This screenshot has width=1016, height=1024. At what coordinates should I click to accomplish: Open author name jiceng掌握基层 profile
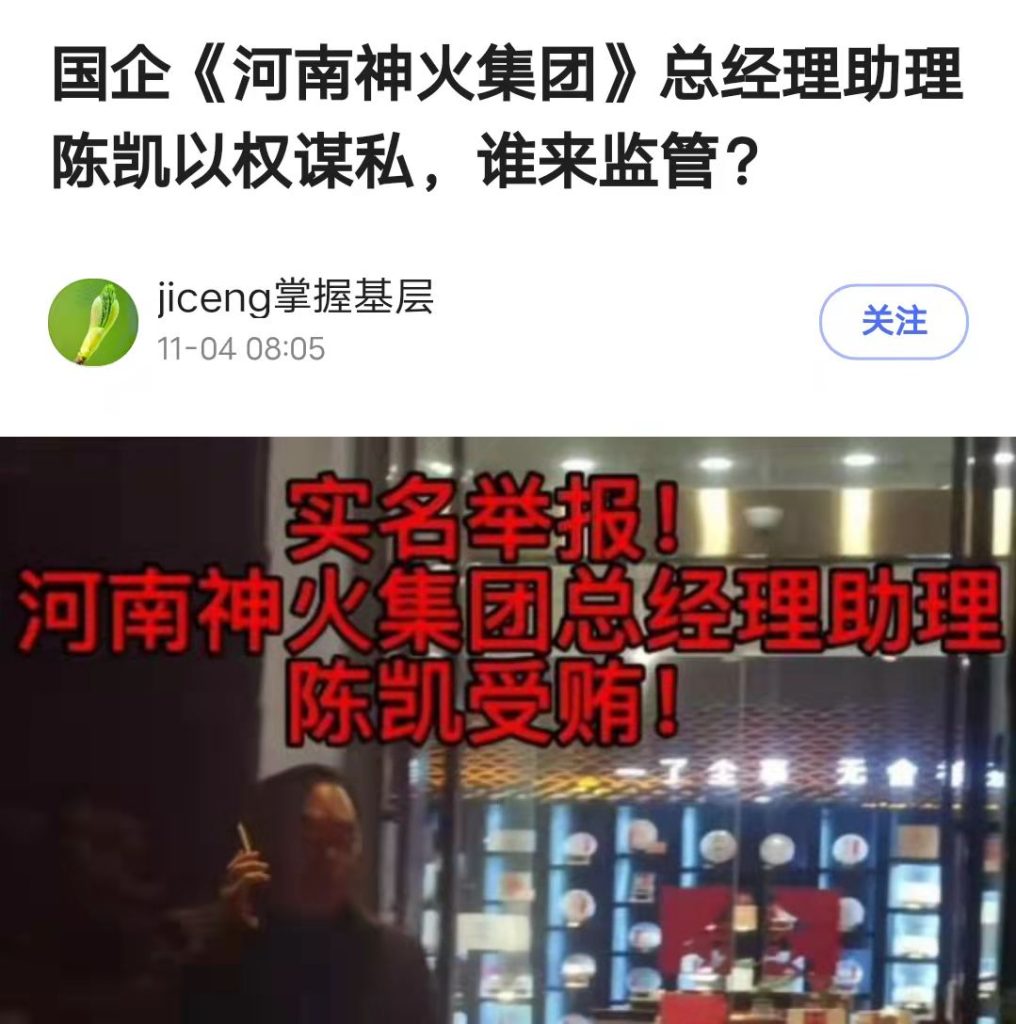click(x=295, y=299)
